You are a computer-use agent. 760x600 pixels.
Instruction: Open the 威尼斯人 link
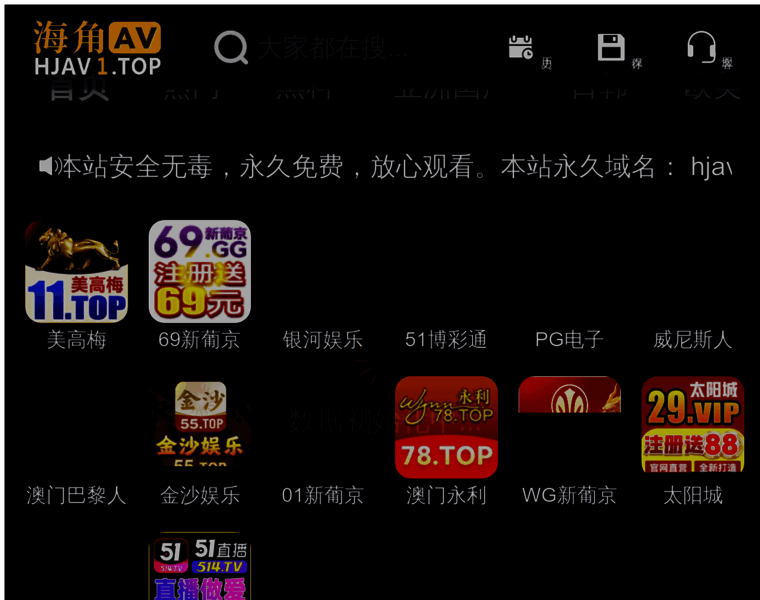click(x=692, y=340)
